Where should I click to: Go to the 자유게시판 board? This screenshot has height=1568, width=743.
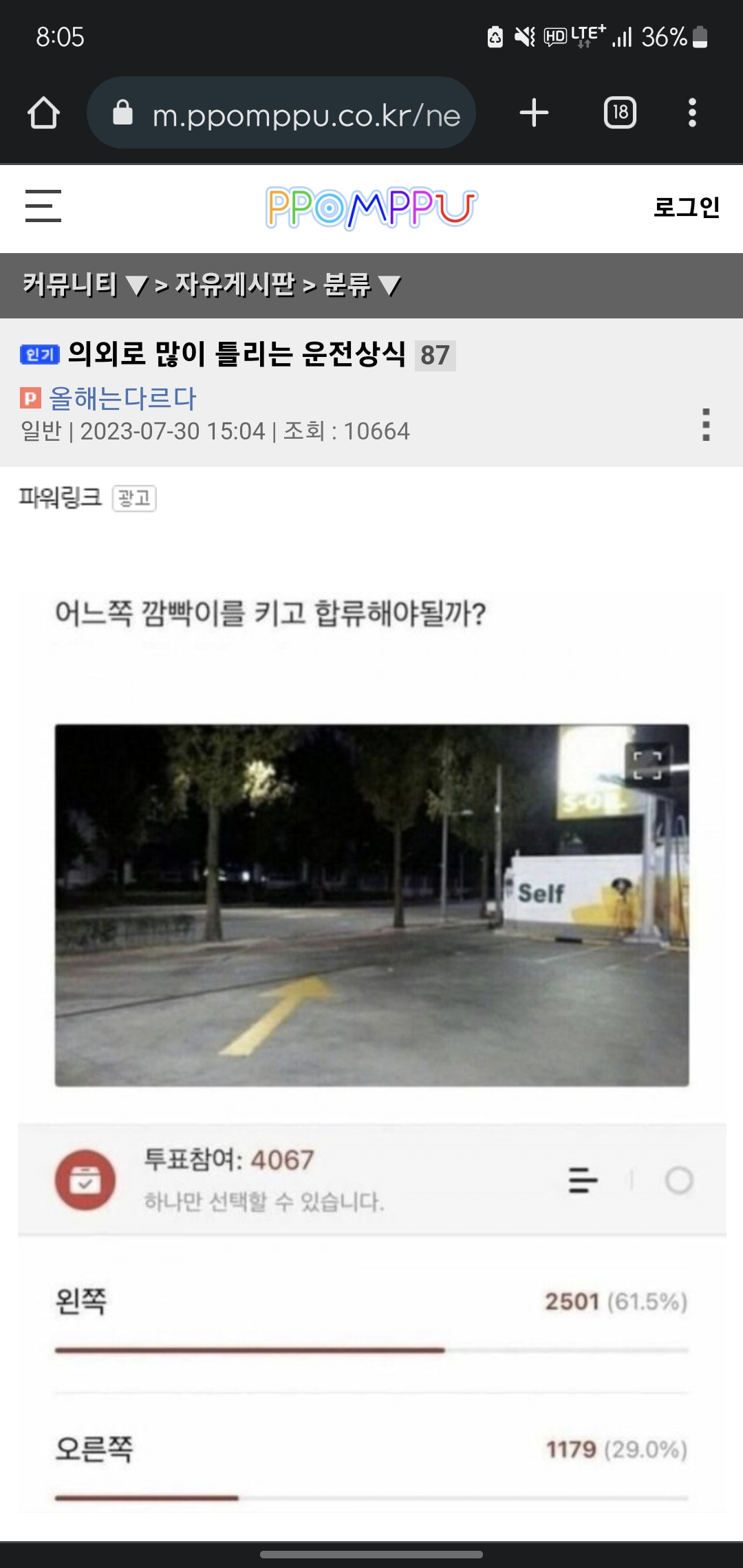pyautogui.click(x=235, y=285)
